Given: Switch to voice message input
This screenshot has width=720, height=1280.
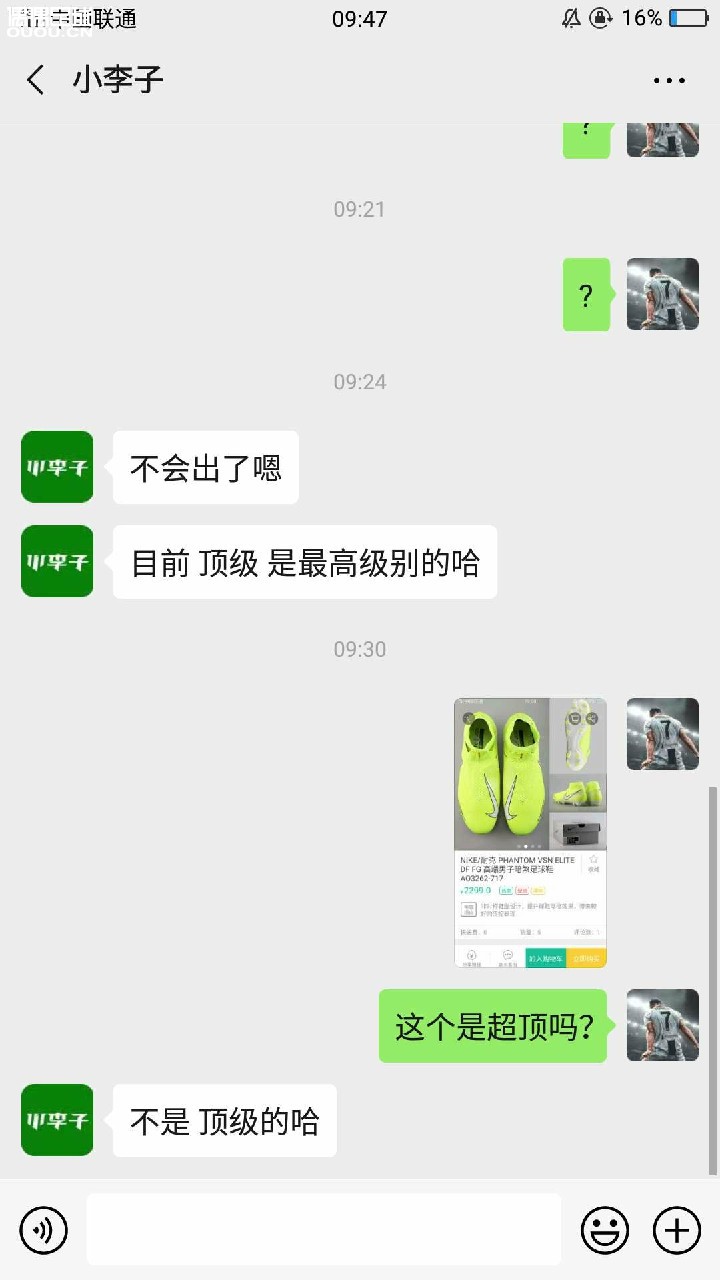Looking at the screenshot, I should [x=44, y=1230].
